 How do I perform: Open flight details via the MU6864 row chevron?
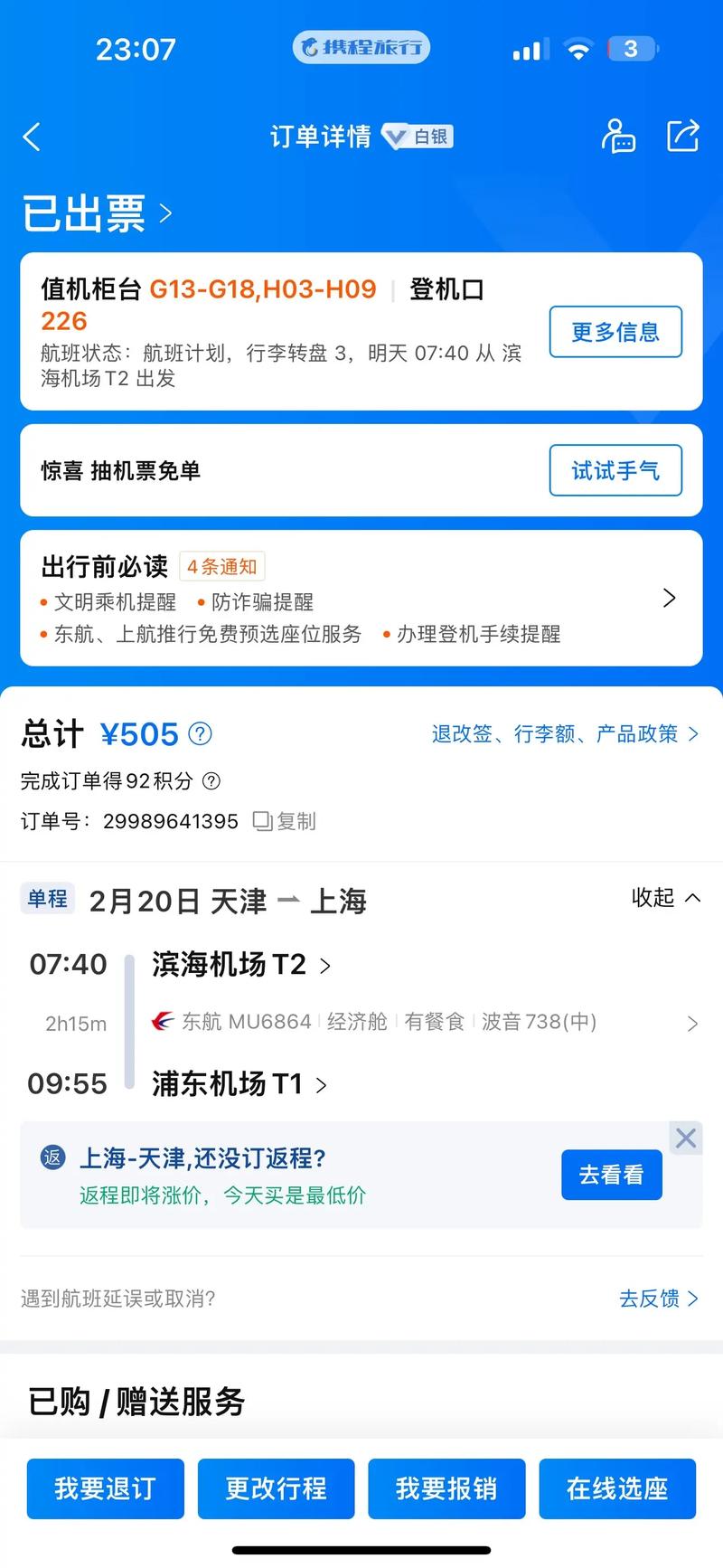692,1023
